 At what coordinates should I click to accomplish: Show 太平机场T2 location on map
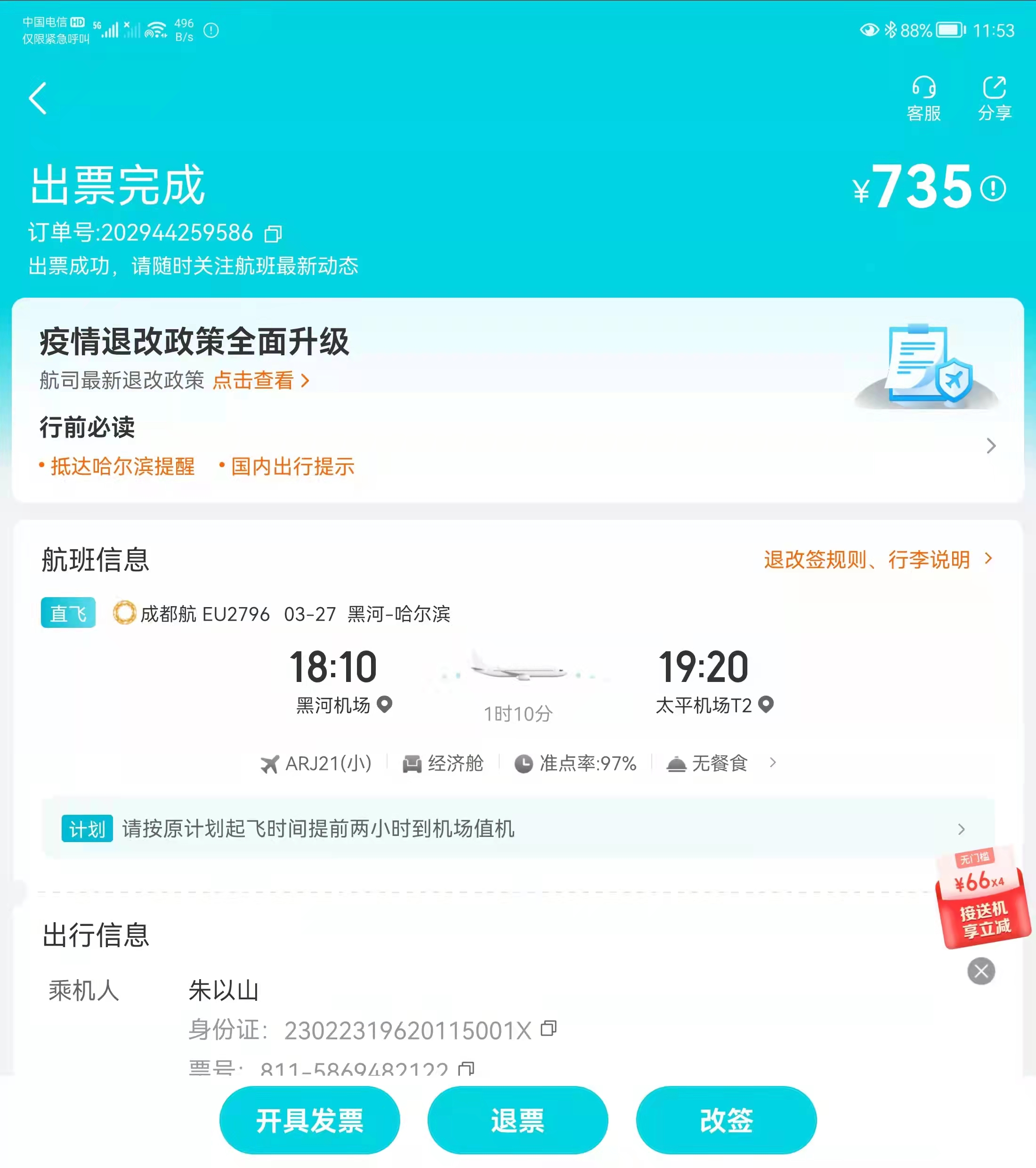pos(766,704)
